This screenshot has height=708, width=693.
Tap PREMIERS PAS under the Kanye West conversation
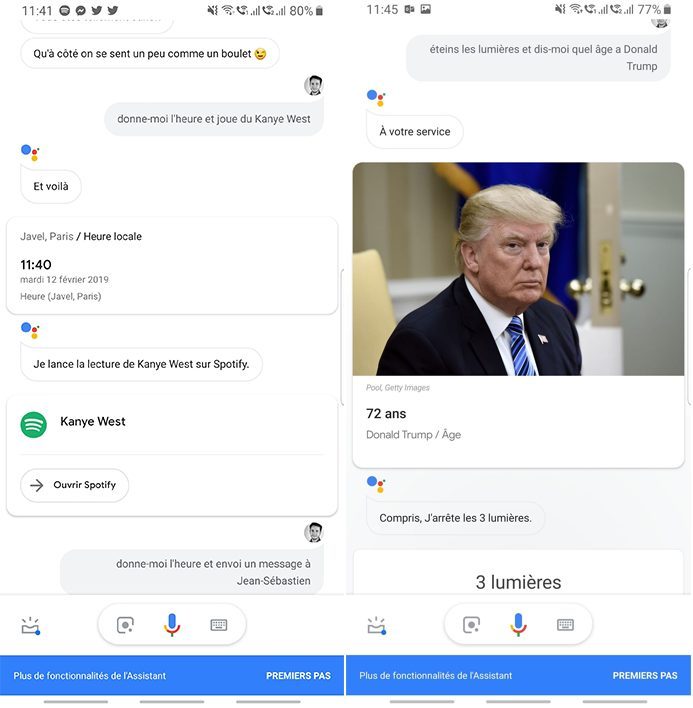pos(298,676)
